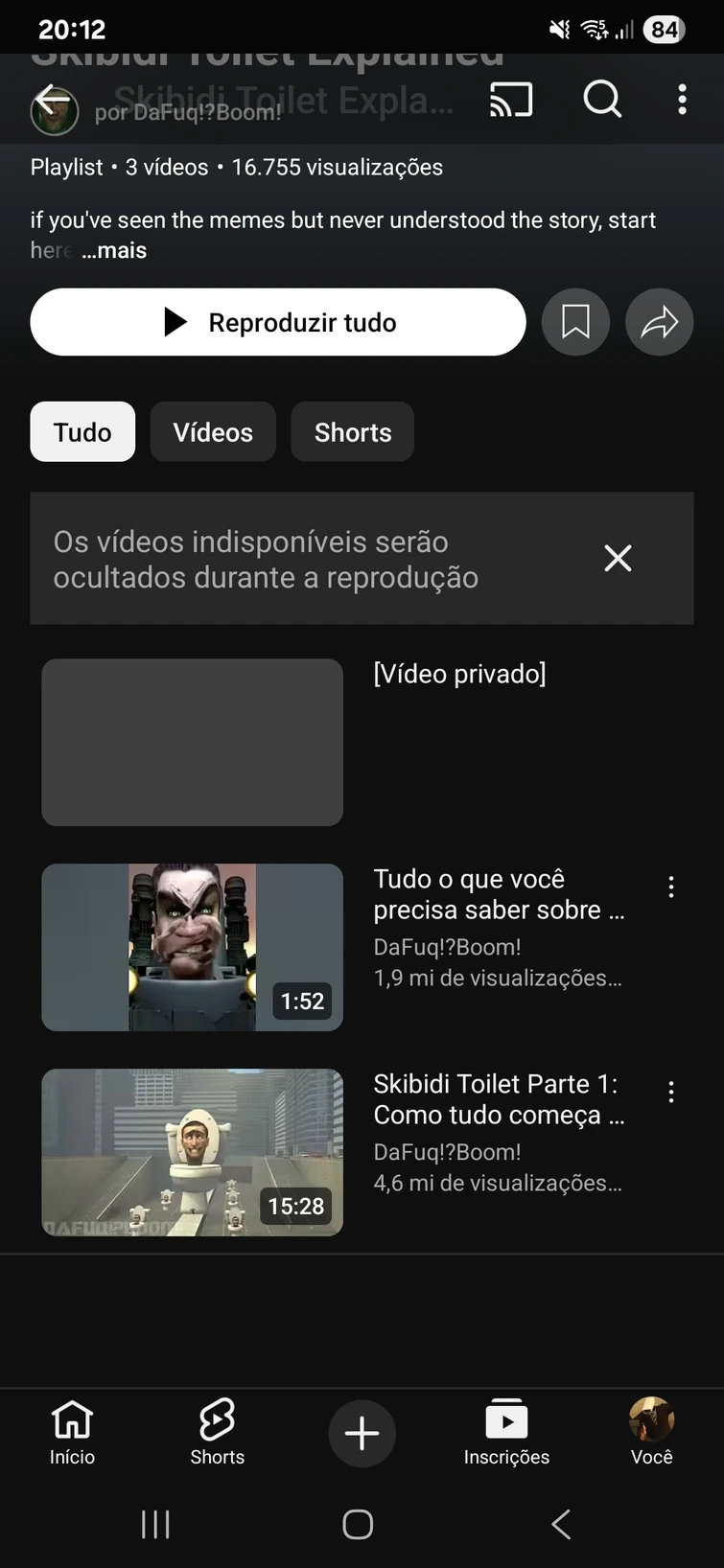Play Skibidi Toilet Parte 1 video
The height and width of the screenshot is (1568, 724).
(x=192, y=1152)
